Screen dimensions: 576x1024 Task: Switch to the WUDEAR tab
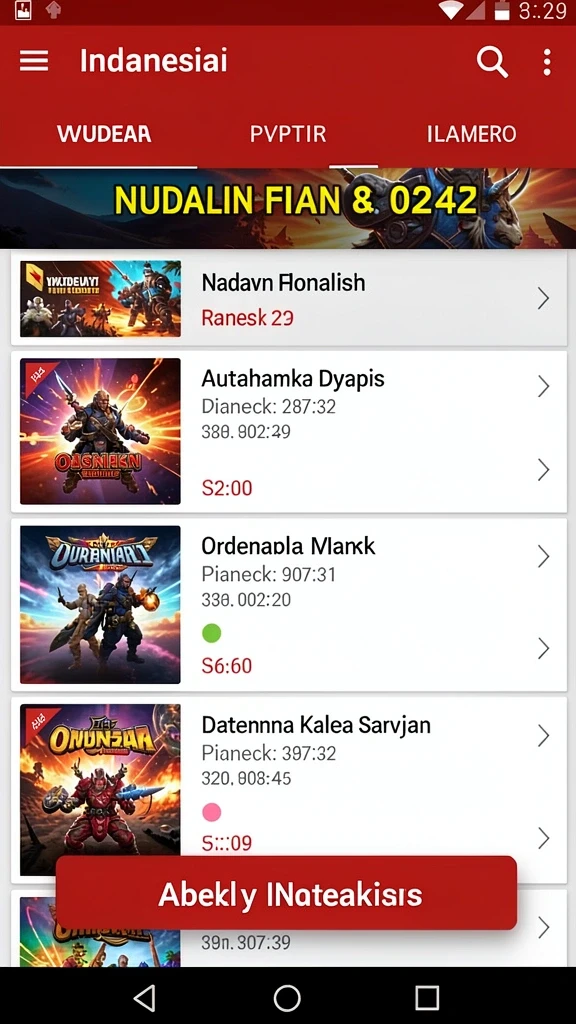click(x=104, y=134)
